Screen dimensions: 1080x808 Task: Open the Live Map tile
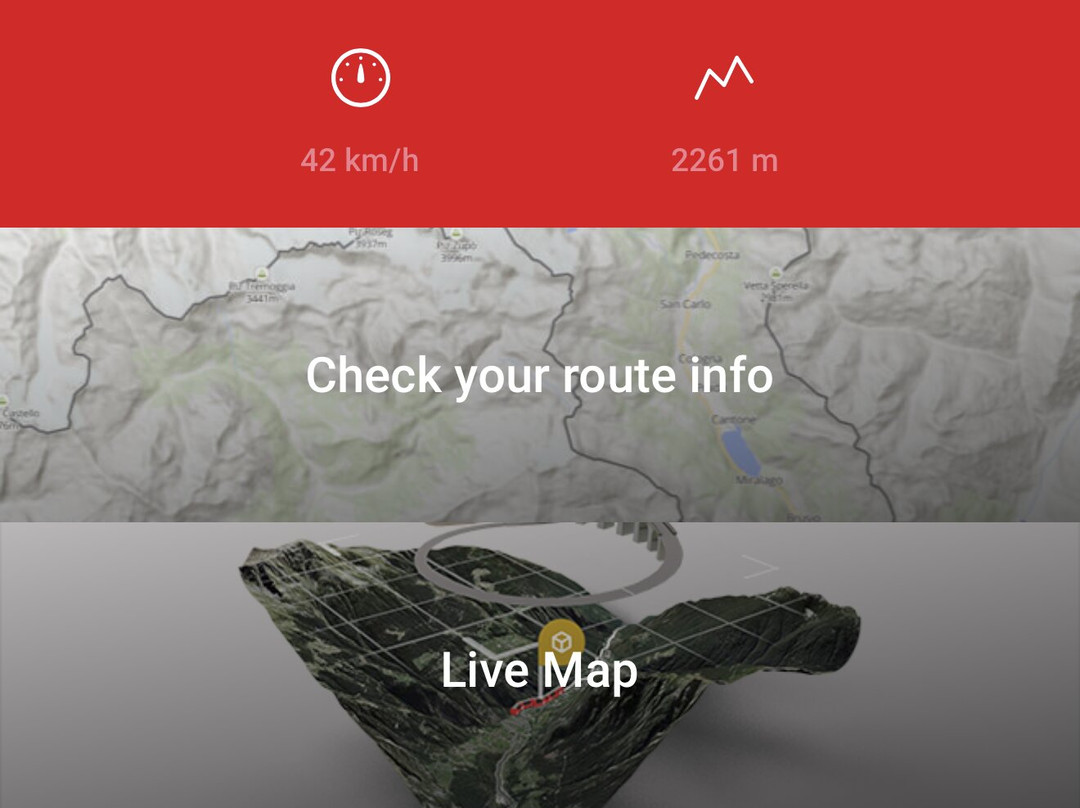tap(540, 665)
